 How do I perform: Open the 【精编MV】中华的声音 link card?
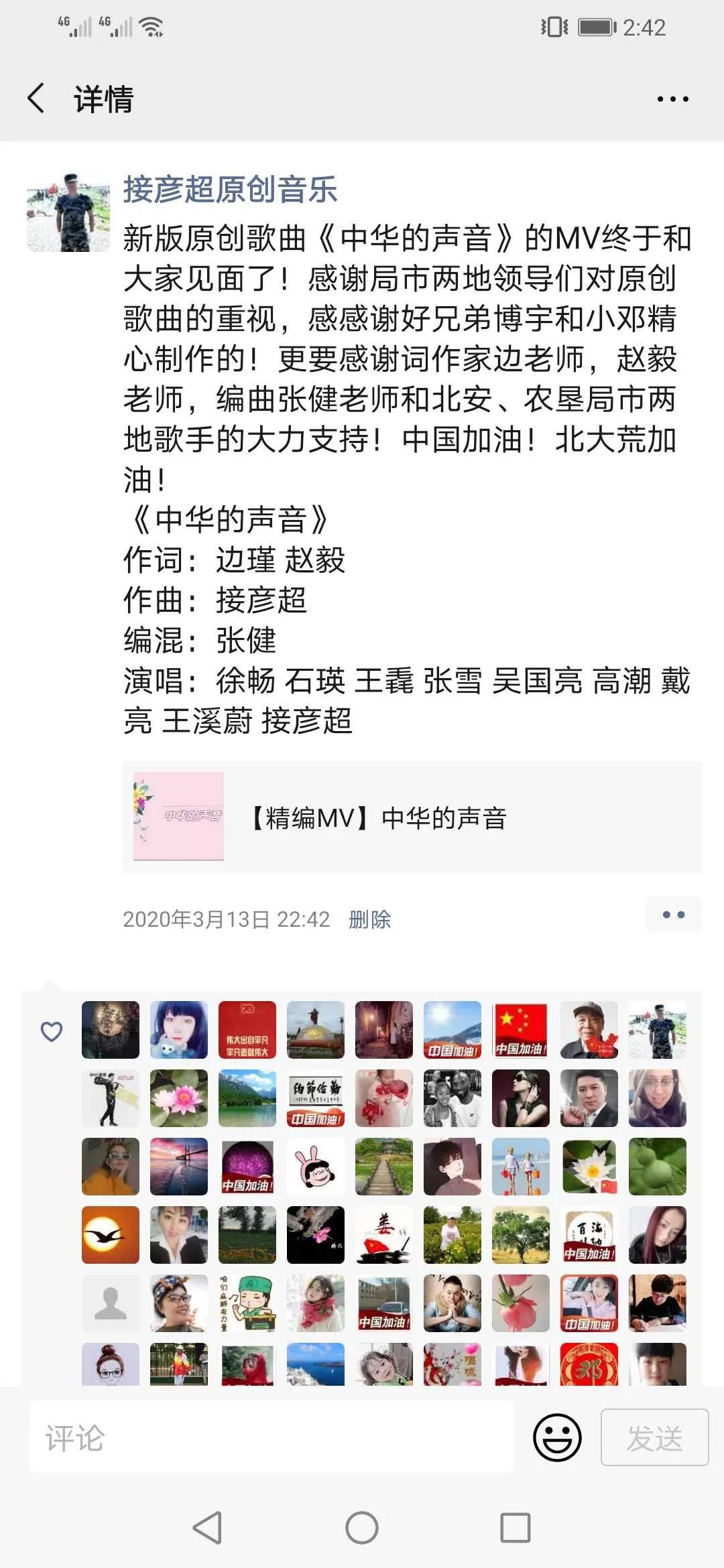tap(412, 817)
